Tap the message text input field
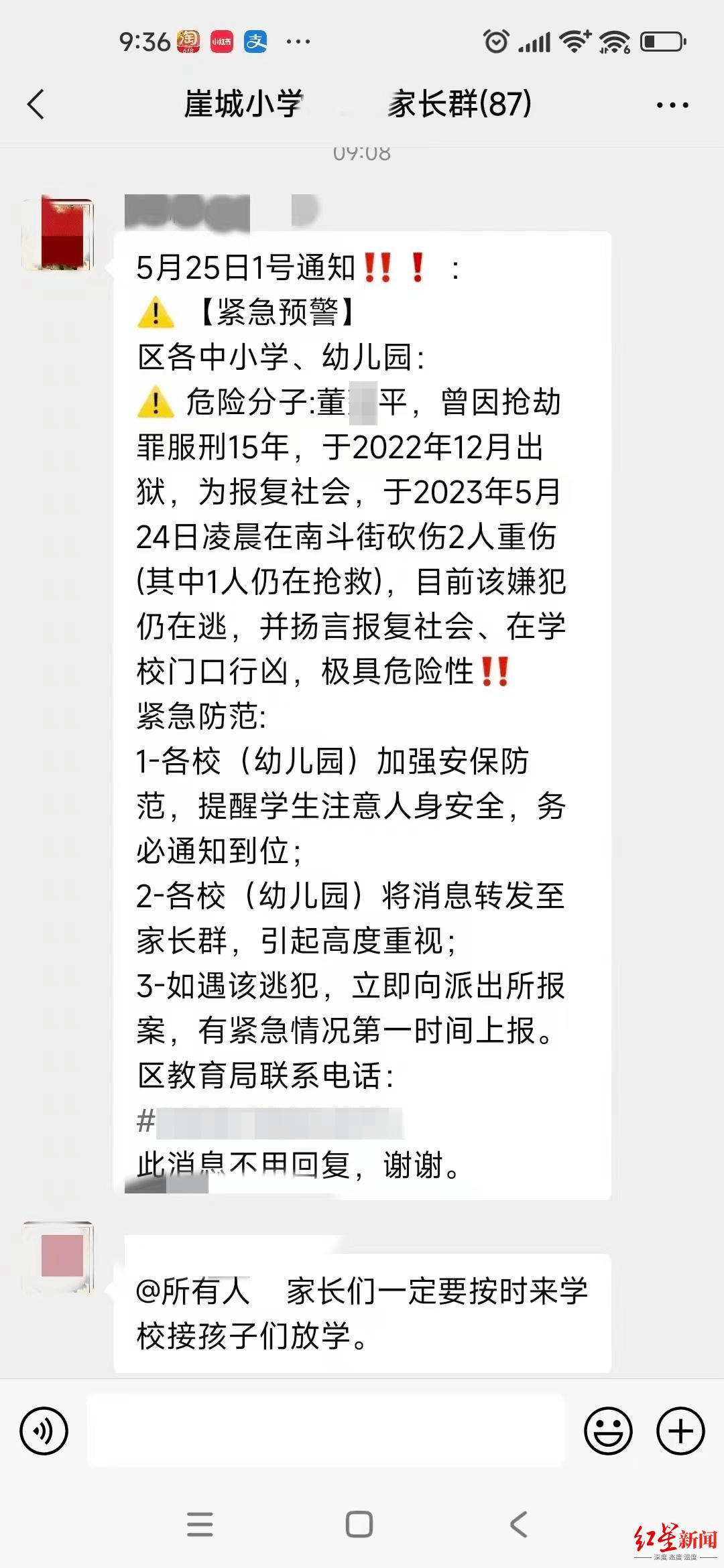The width and height of the screenshot is (724, 1568). 326,1430
